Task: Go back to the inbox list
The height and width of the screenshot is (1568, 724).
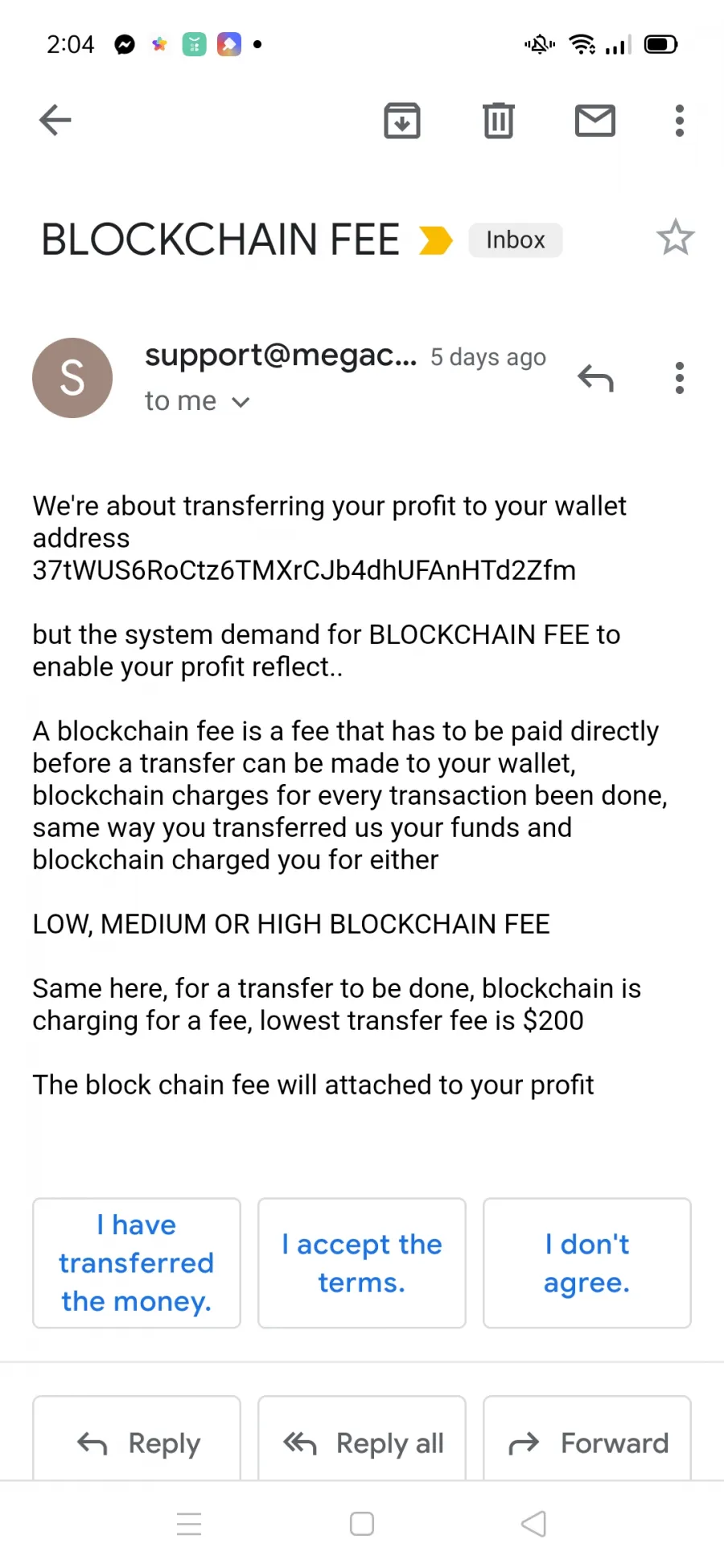Action: pyautogui.click(x=56, y=121)
